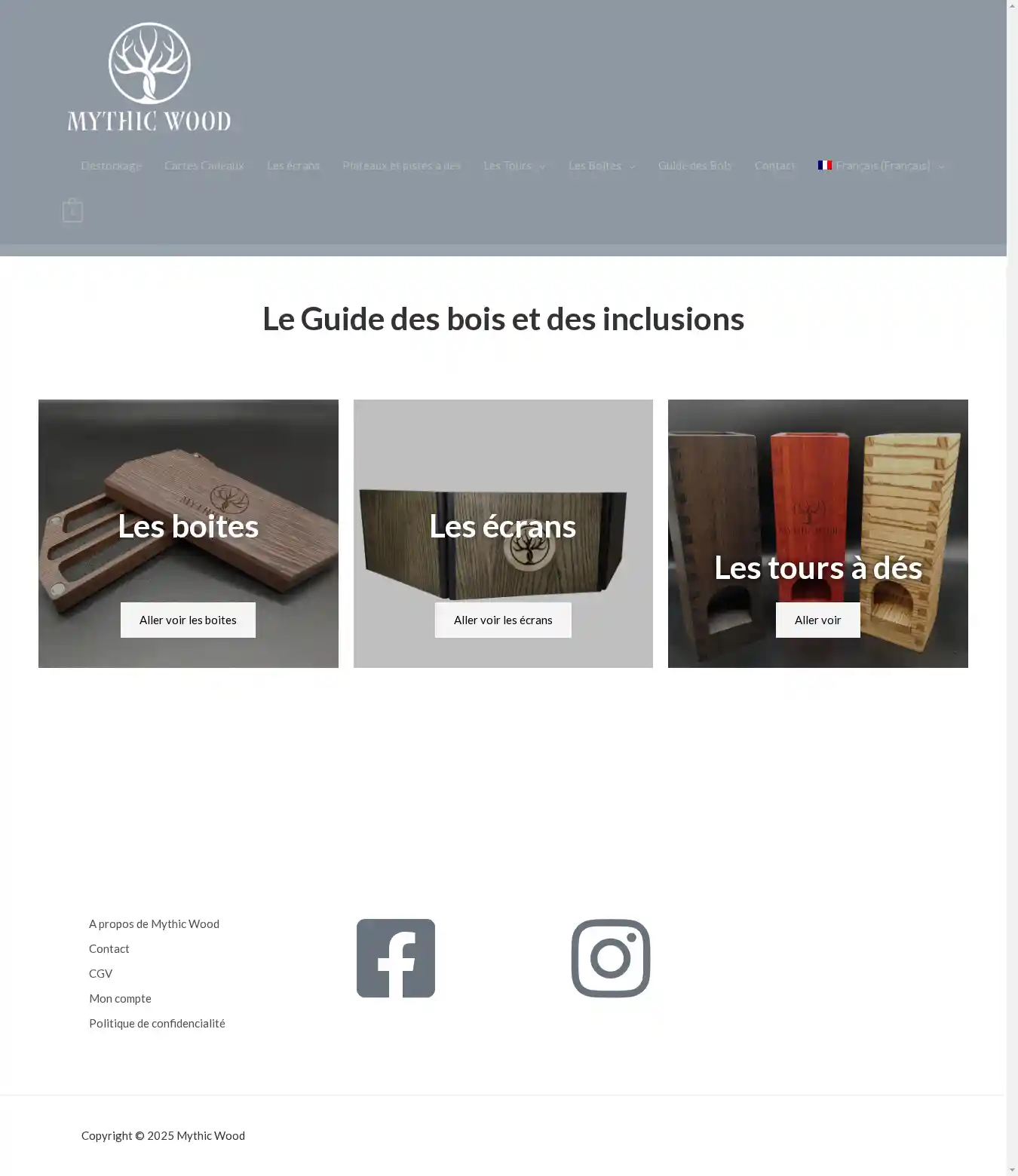This screenshot has height=1176, width=1018.
Task: Open the Français language selector
Action: (x=882, y=166)
